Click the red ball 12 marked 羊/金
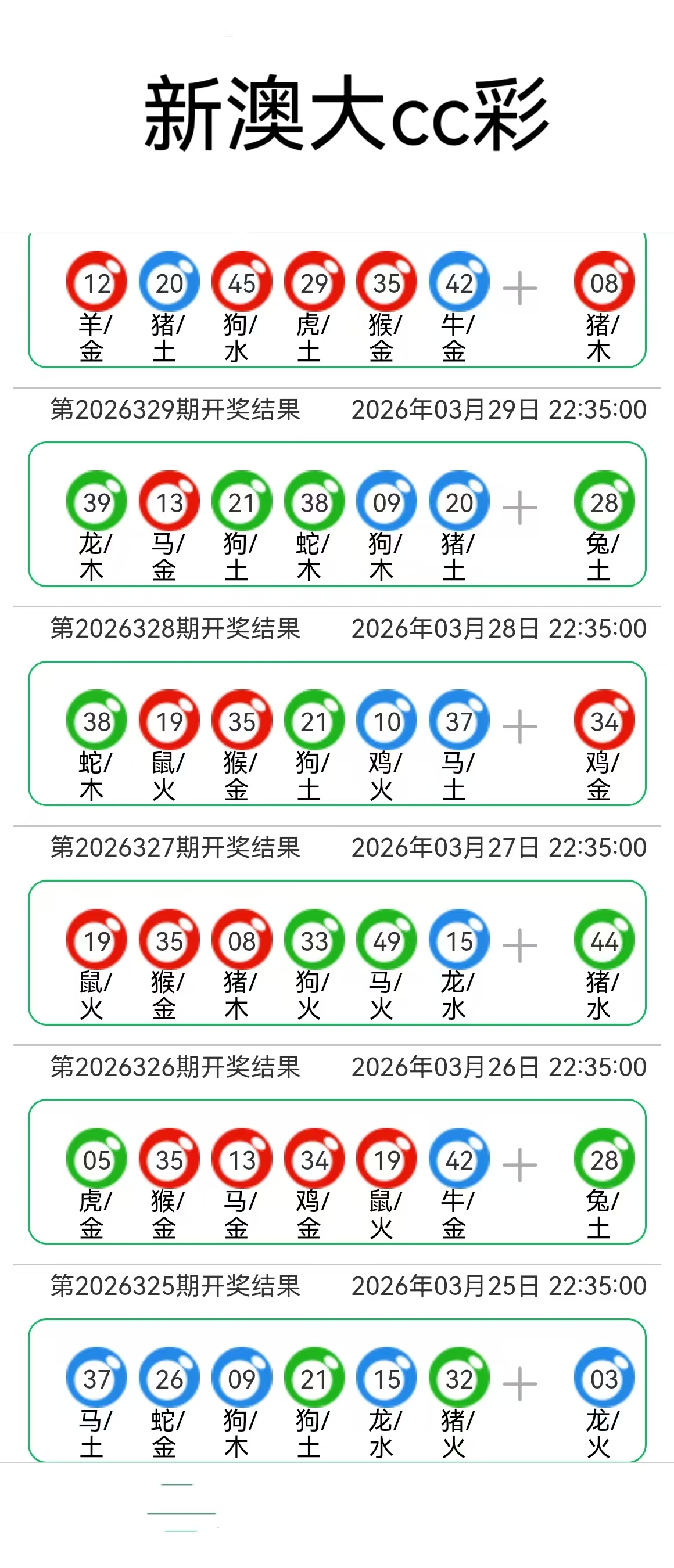Image resolution: width=674 pixels, height=1568 pixels. 96,281
